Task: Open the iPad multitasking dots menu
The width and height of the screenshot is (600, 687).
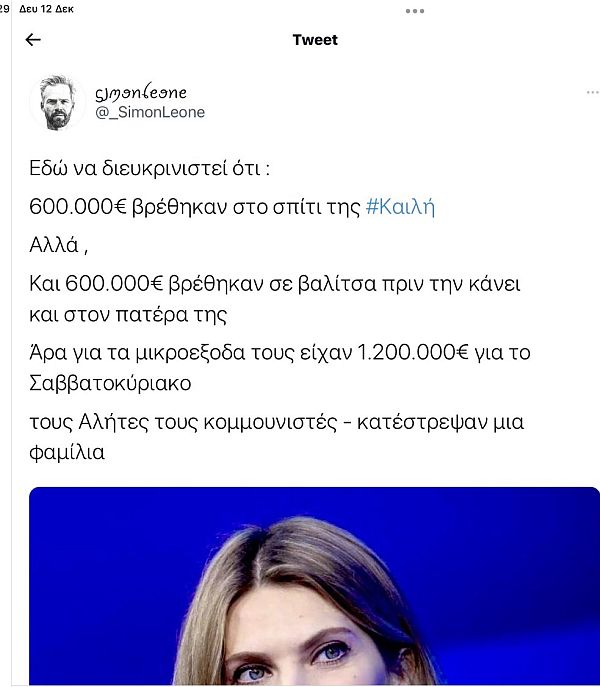Action: (415, 11)
